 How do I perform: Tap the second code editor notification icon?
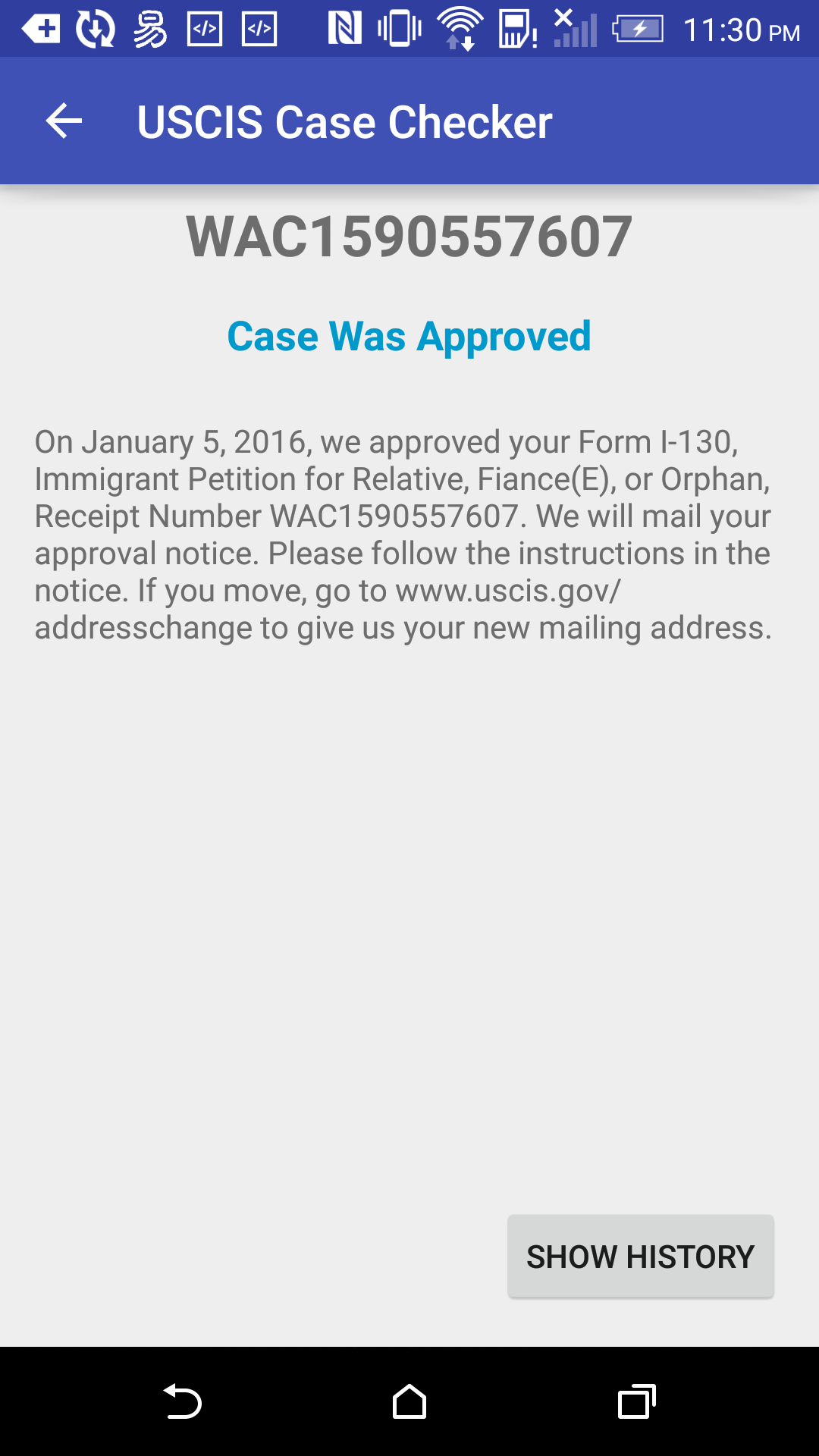pos(258,28)
